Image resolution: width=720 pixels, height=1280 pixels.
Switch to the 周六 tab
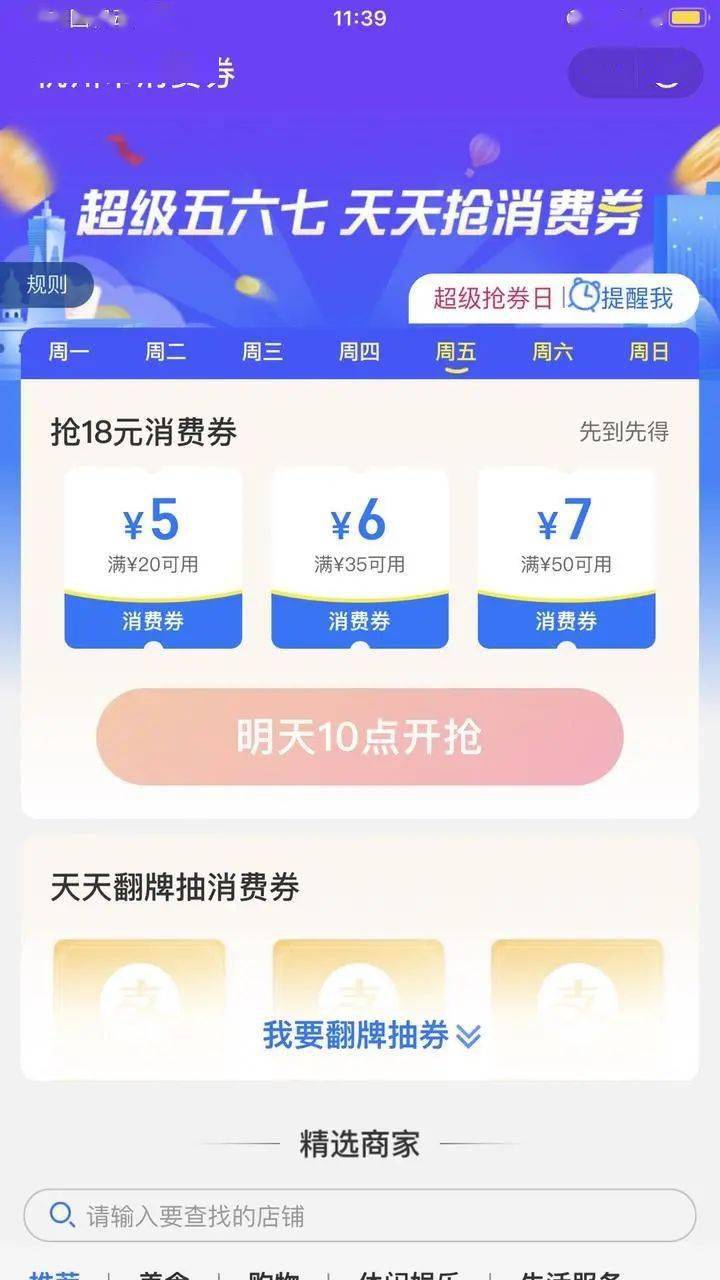coord(553,352)
